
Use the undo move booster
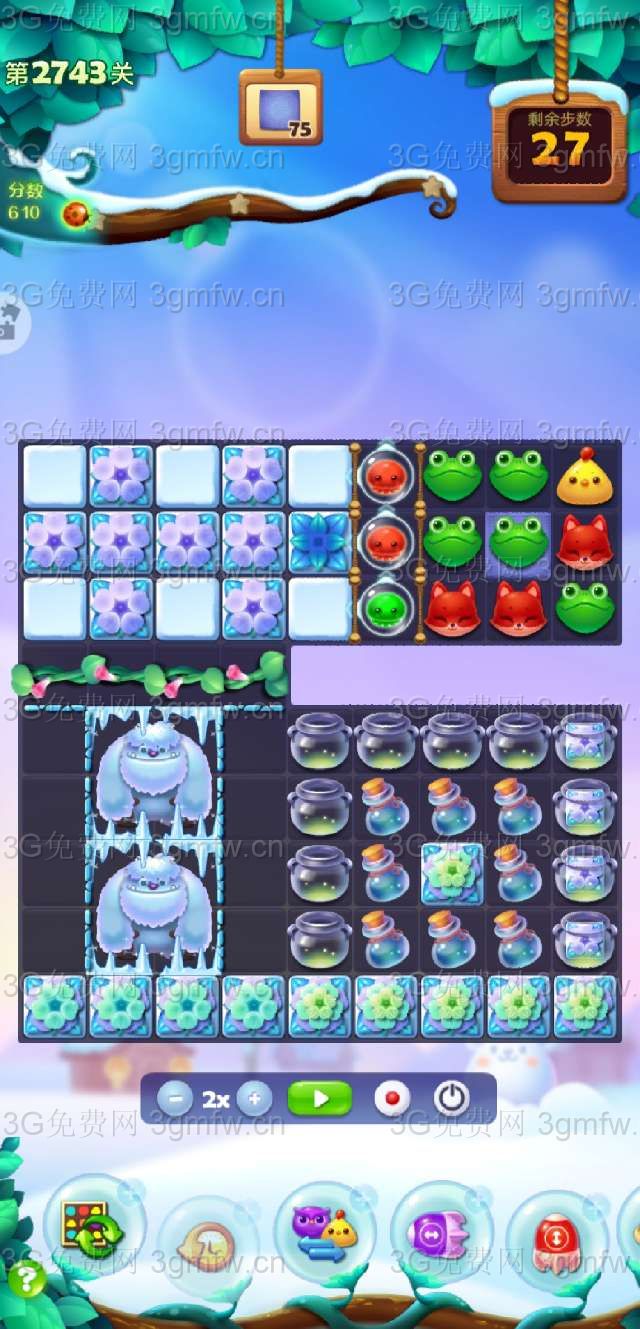pyautogui.click(x=207, y=1245)
